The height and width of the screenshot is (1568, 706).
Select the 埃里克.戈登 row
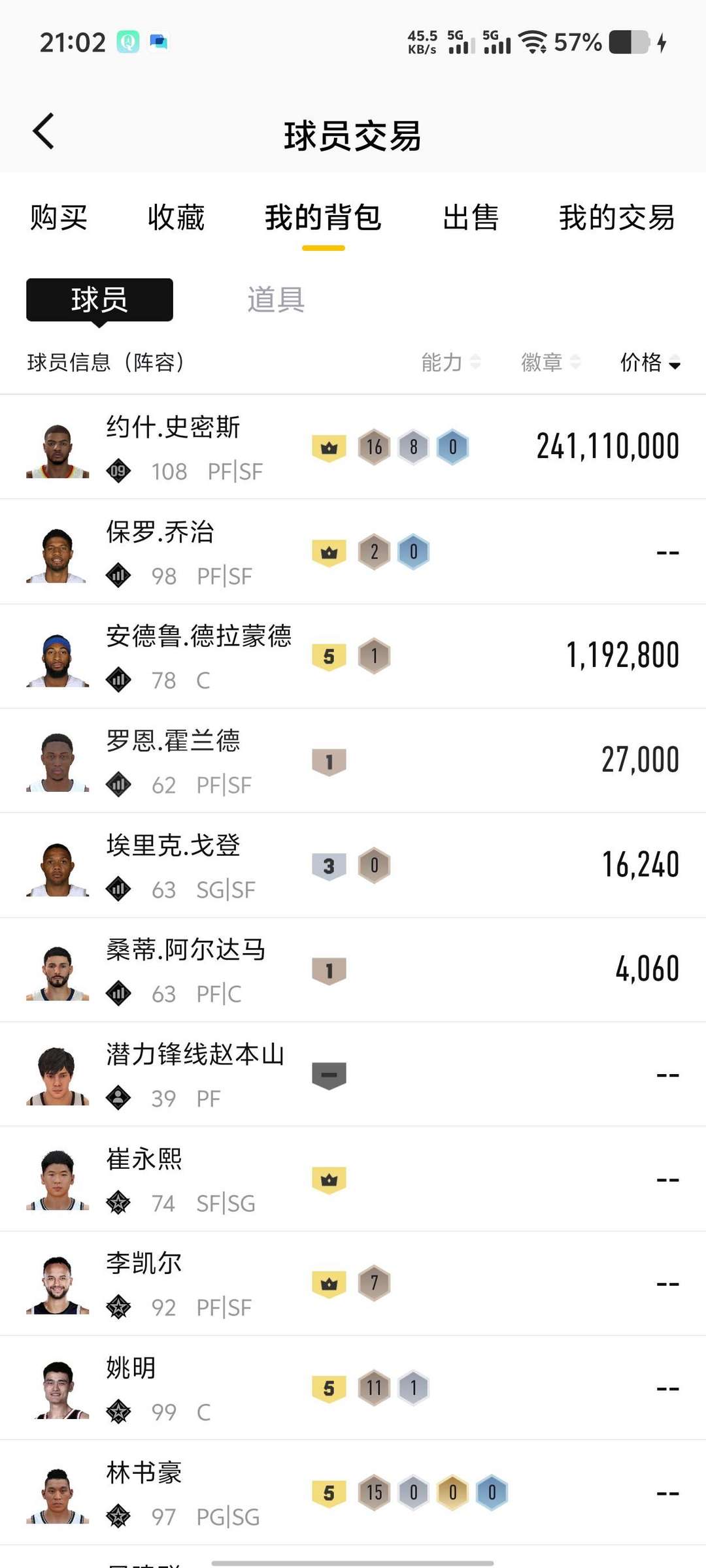[353, 865]
